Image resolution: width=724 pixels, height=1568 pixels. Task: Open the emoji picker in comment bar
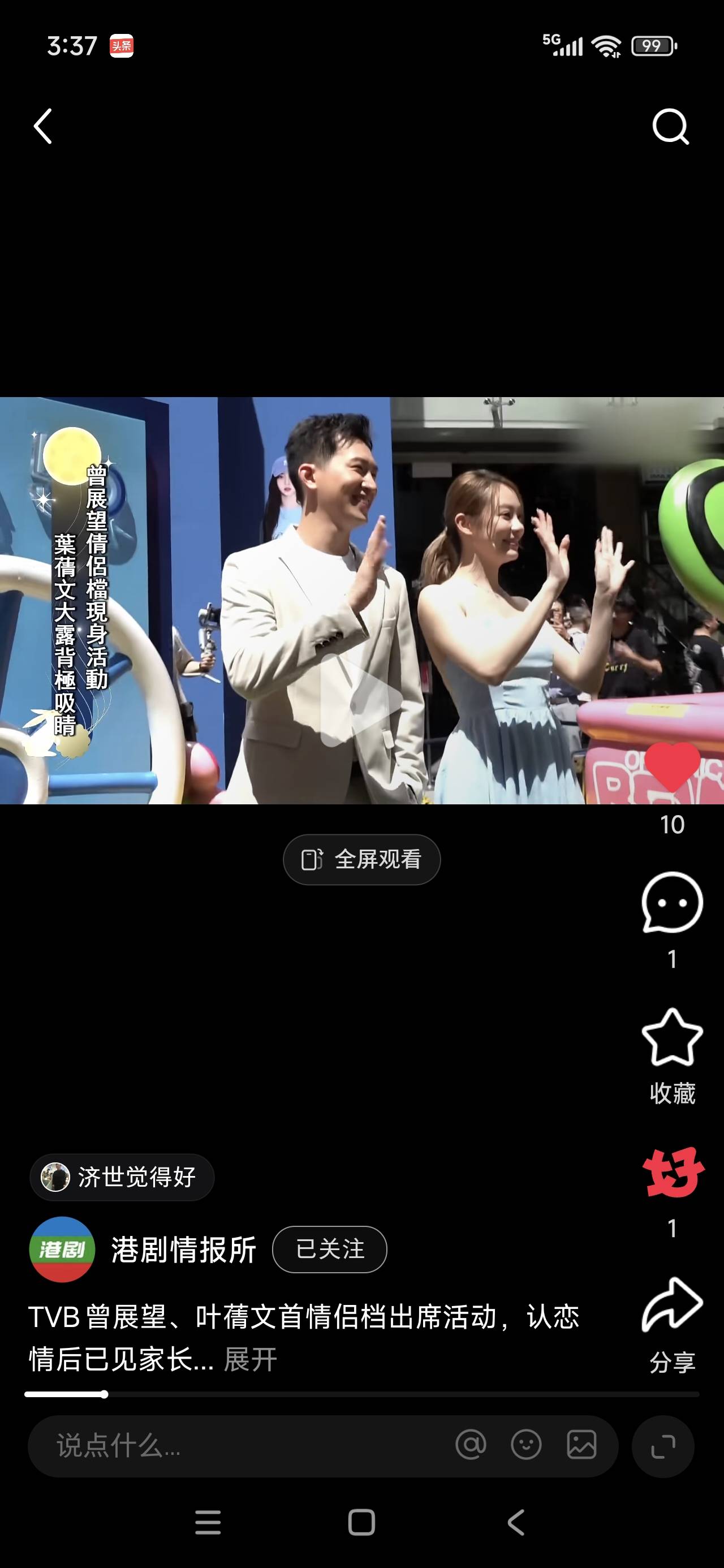coord(526,1445)
